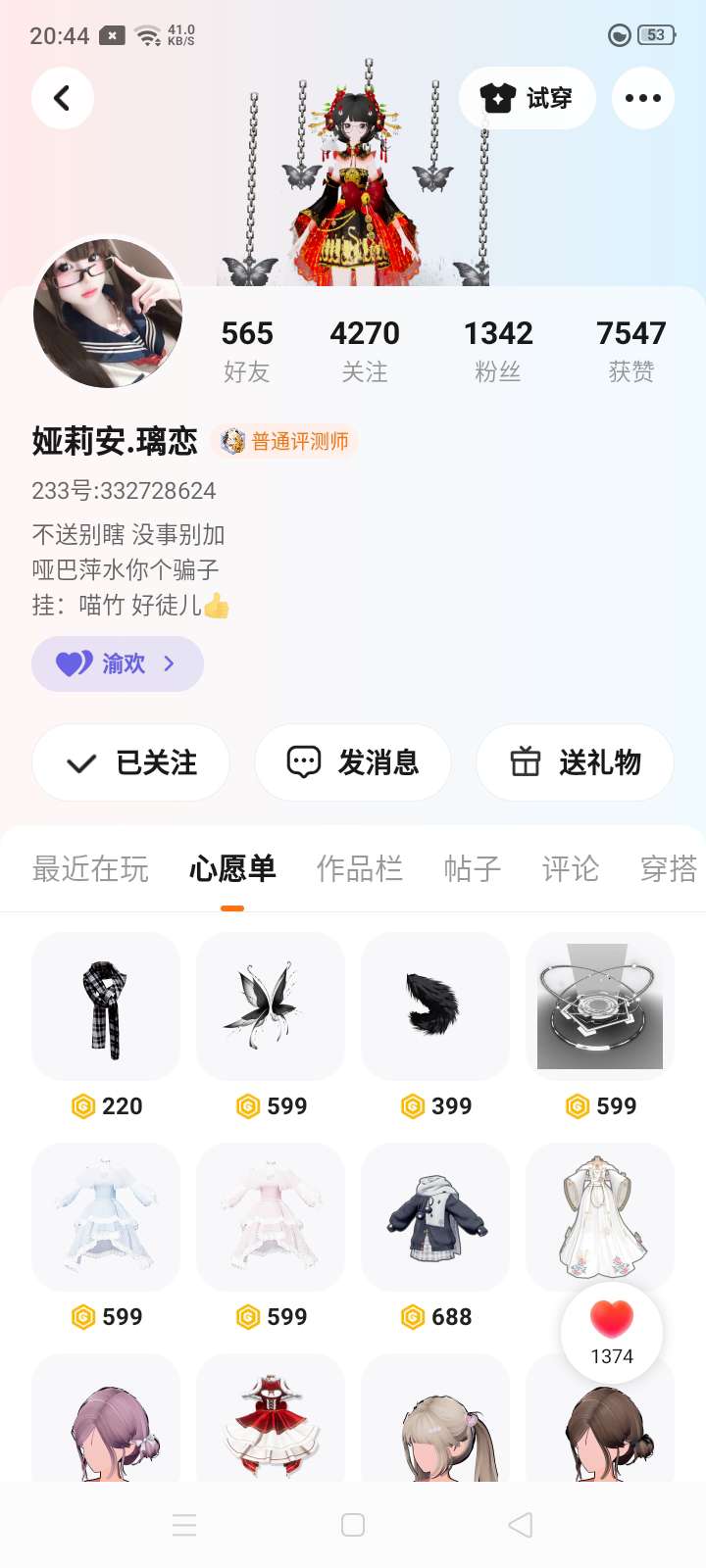The width and height of the screenshot is (706, 1568).
Task: View the 565 好友 friends list
Action: [246, 350]
